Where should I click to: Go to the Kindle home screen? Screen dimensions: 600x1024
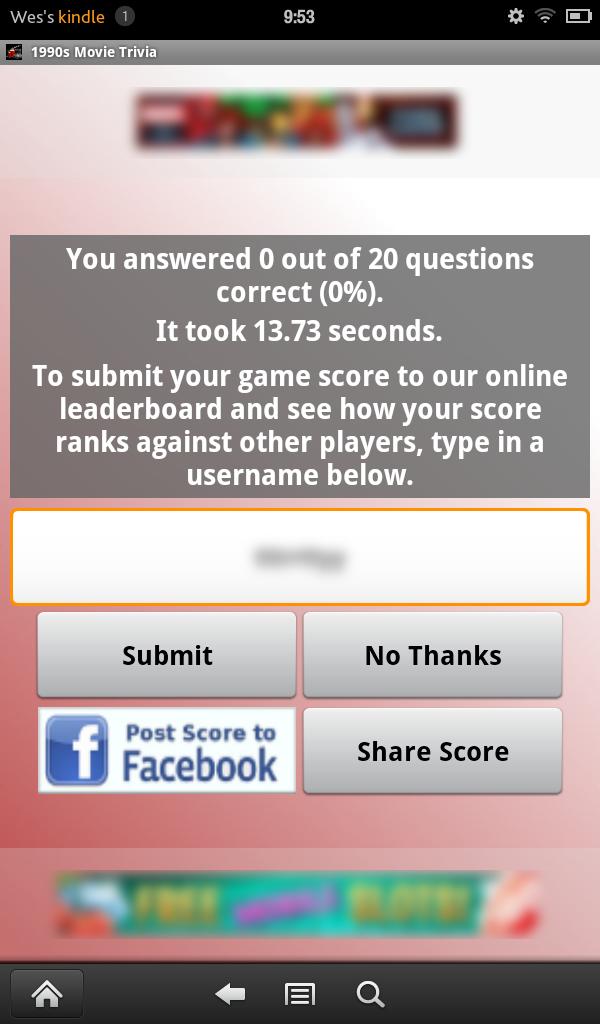coord(47,993)
